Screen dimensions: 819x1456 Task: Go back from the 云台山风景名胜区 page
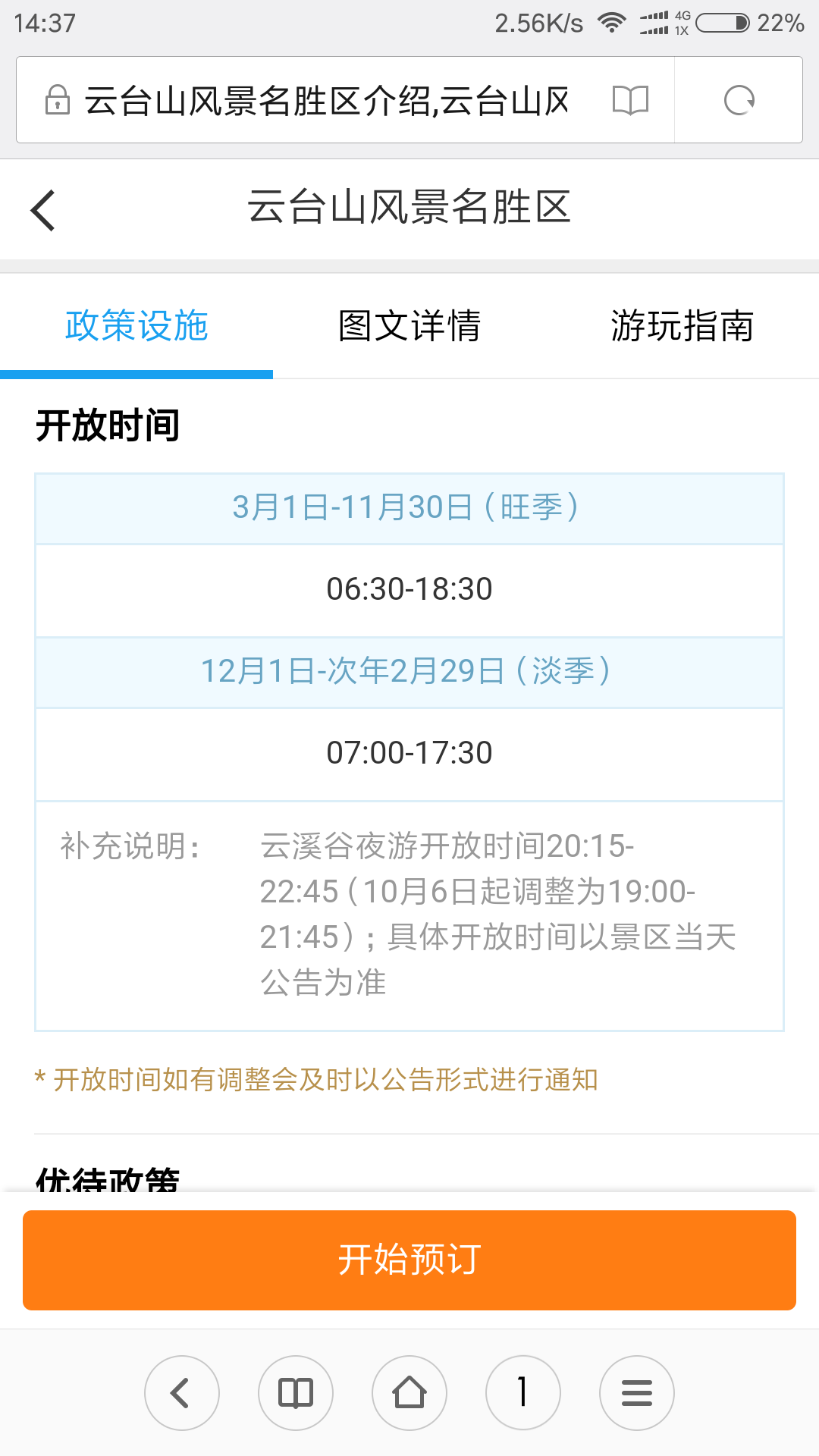click(x=43, y=210)
